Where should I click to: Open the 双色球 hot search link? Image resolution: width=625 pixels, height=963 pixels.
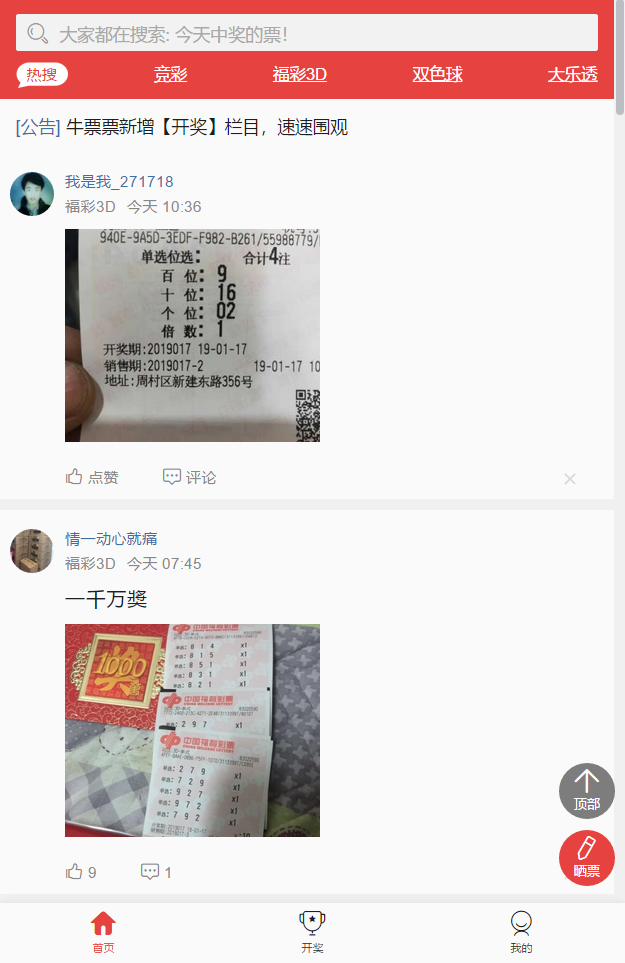[x=437, y=75]
